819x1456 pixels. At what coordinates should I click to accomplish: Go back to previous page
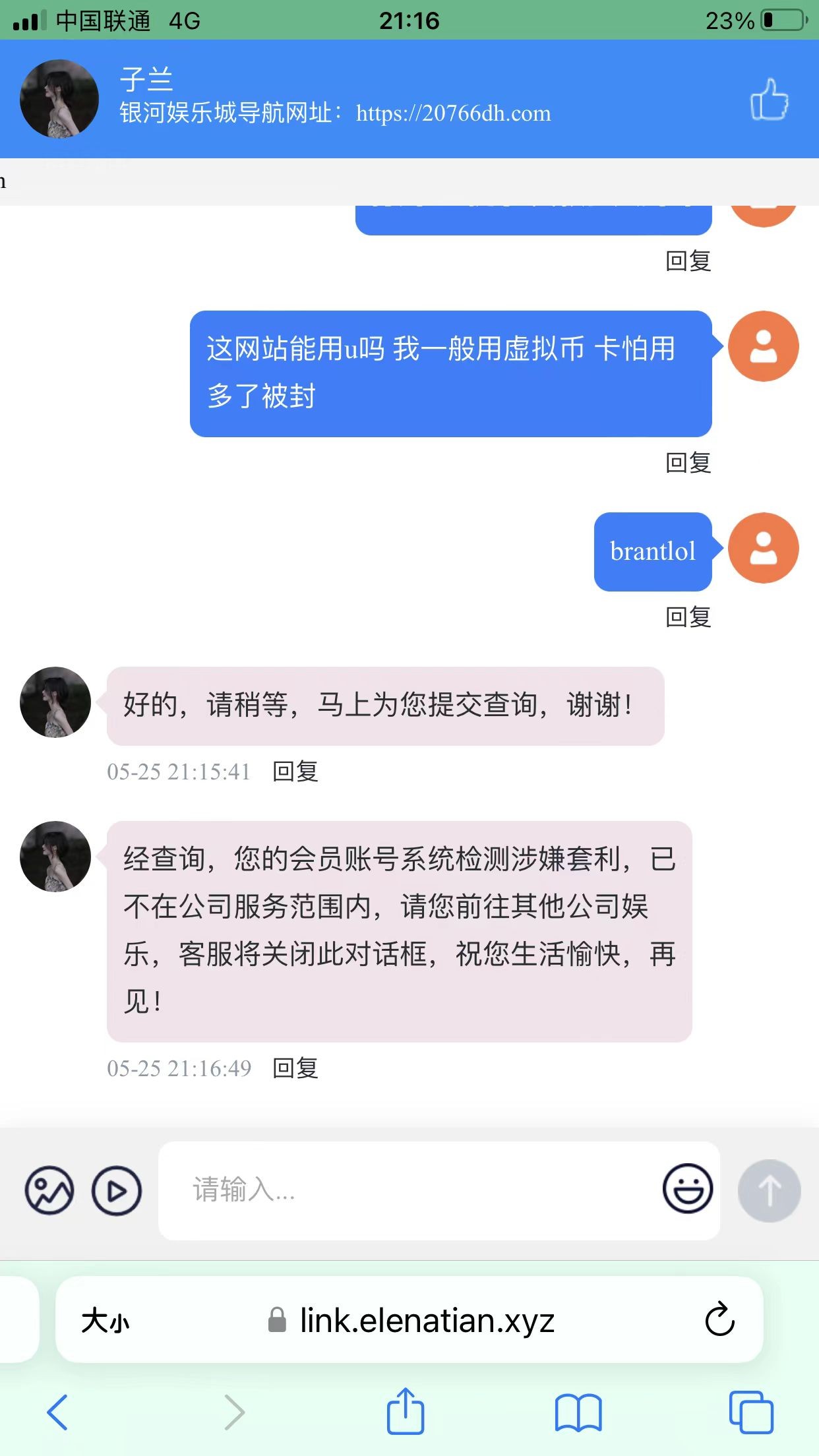point(57,1412)
